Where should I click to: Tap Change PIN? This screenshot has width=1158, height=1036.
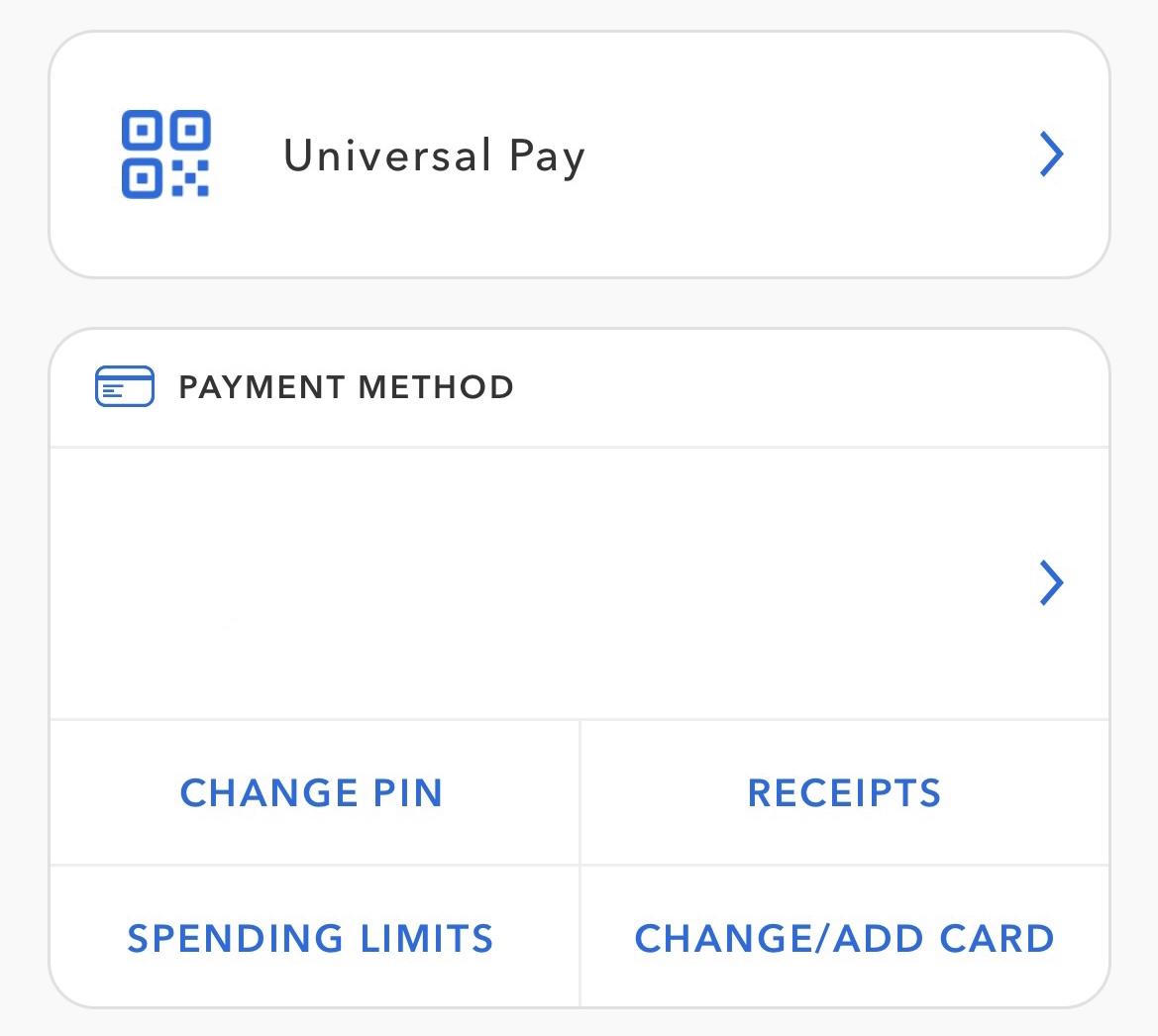[x=312, y=793]
